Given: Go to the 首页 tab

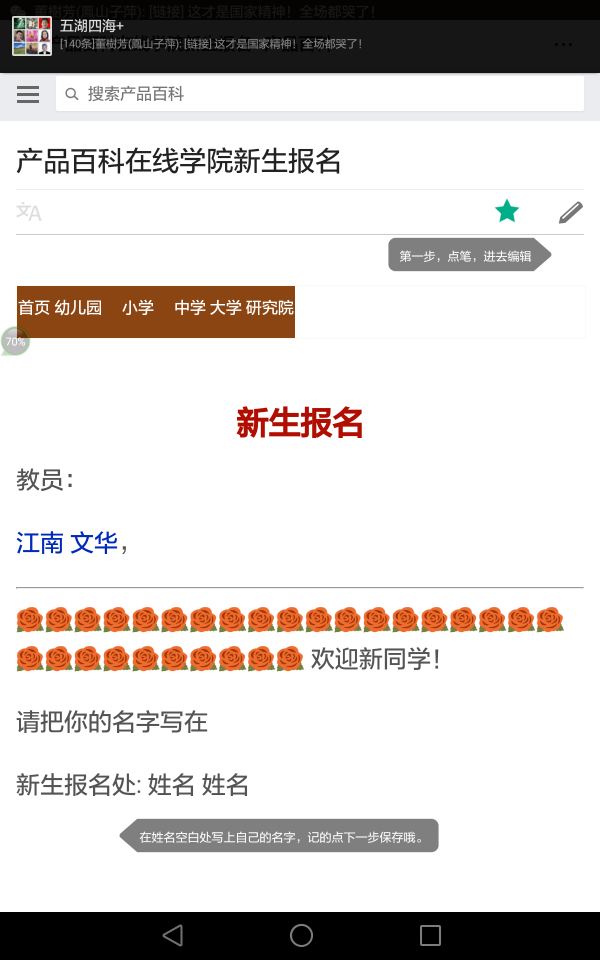Looking at the screenshot, I should click(34, 308).
